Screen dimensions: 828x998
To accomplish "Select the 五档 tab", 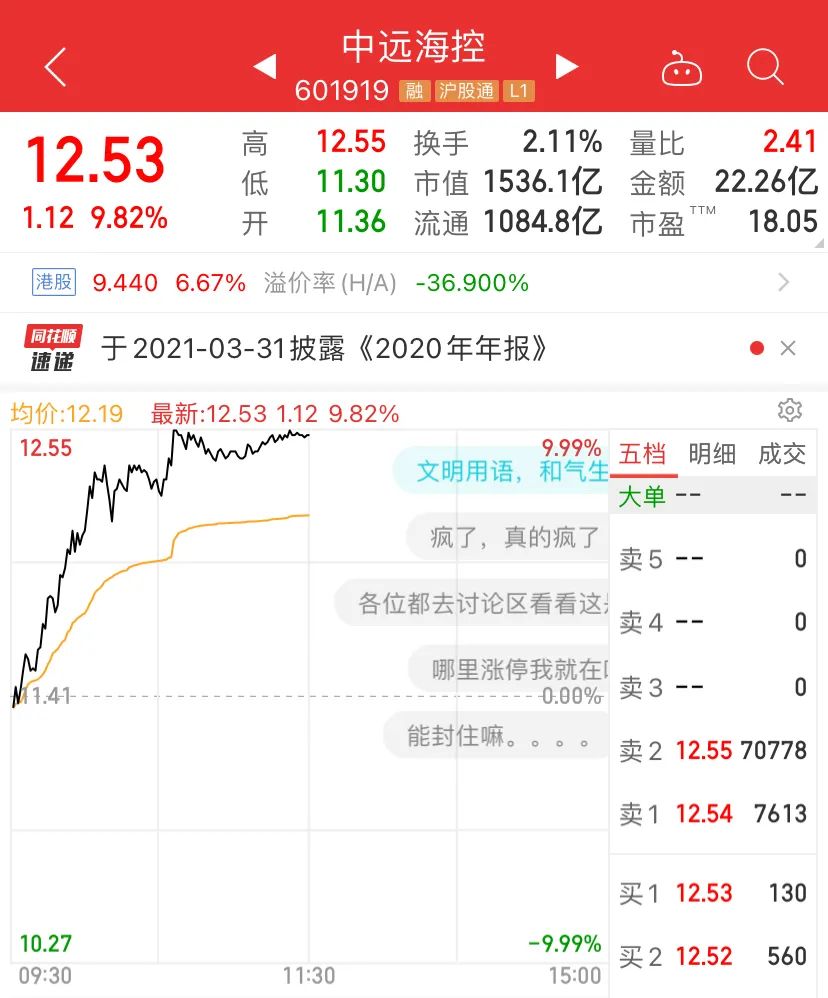I will pos(643,454).
